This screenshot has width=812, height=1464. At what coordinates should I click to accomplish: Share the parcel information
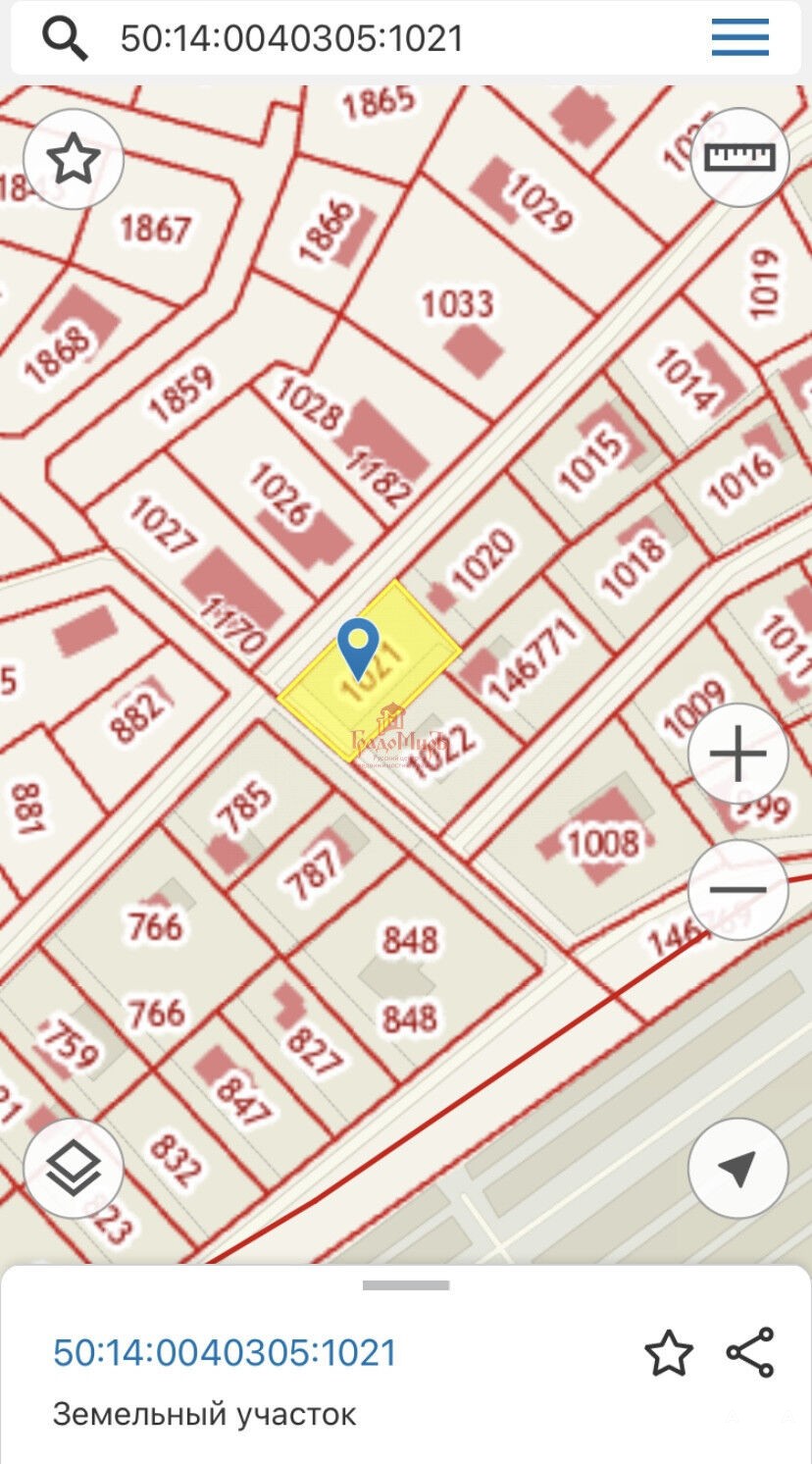(750, 1352)
